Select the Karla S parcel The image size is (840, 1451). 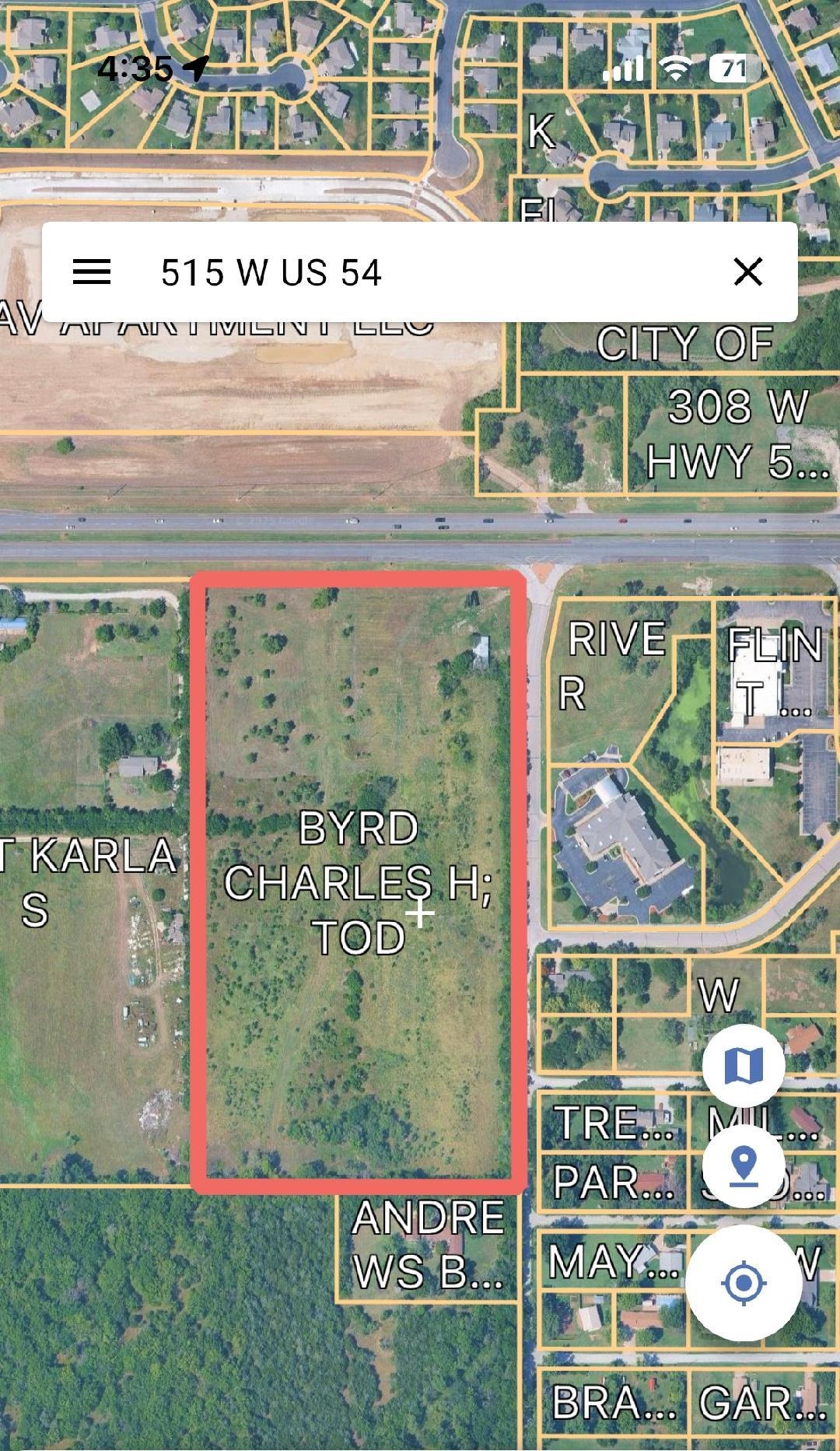[86, 879]
